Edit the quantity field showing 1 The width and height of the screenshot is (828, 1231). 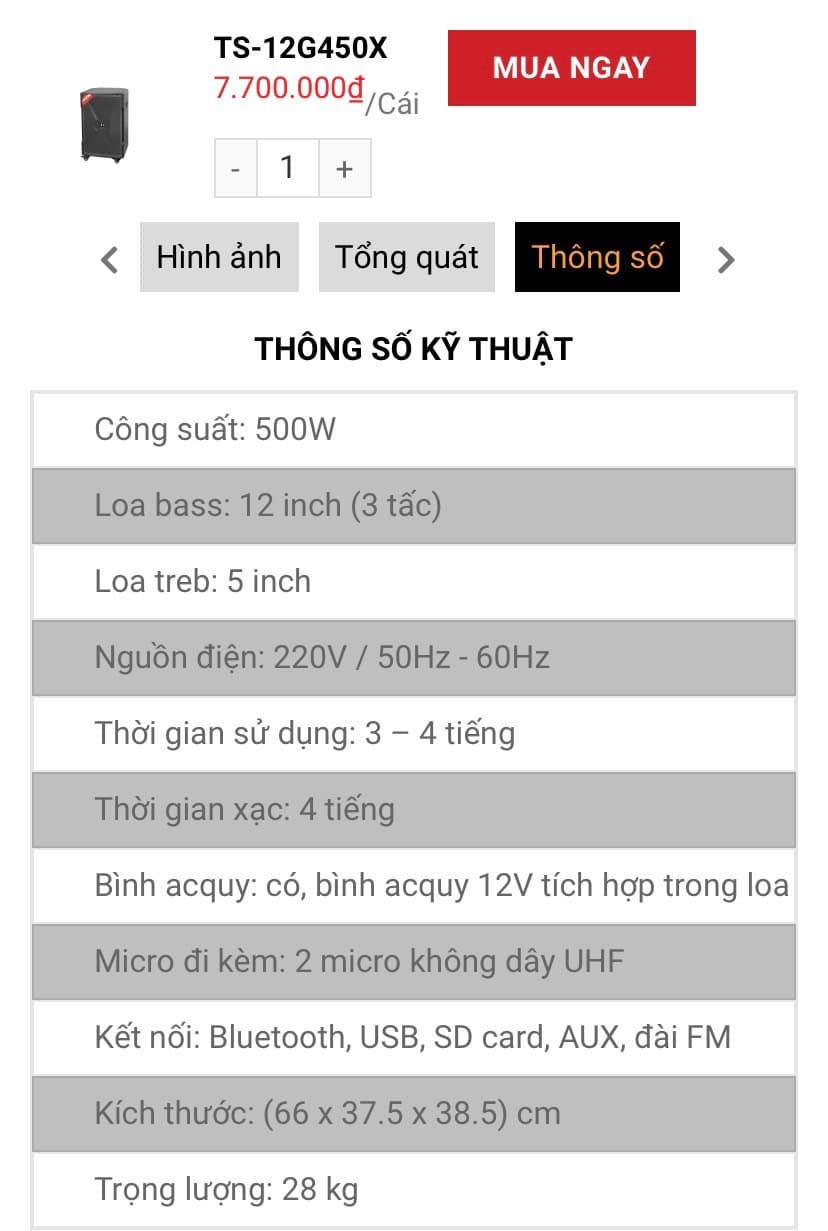tap(288, 168)
